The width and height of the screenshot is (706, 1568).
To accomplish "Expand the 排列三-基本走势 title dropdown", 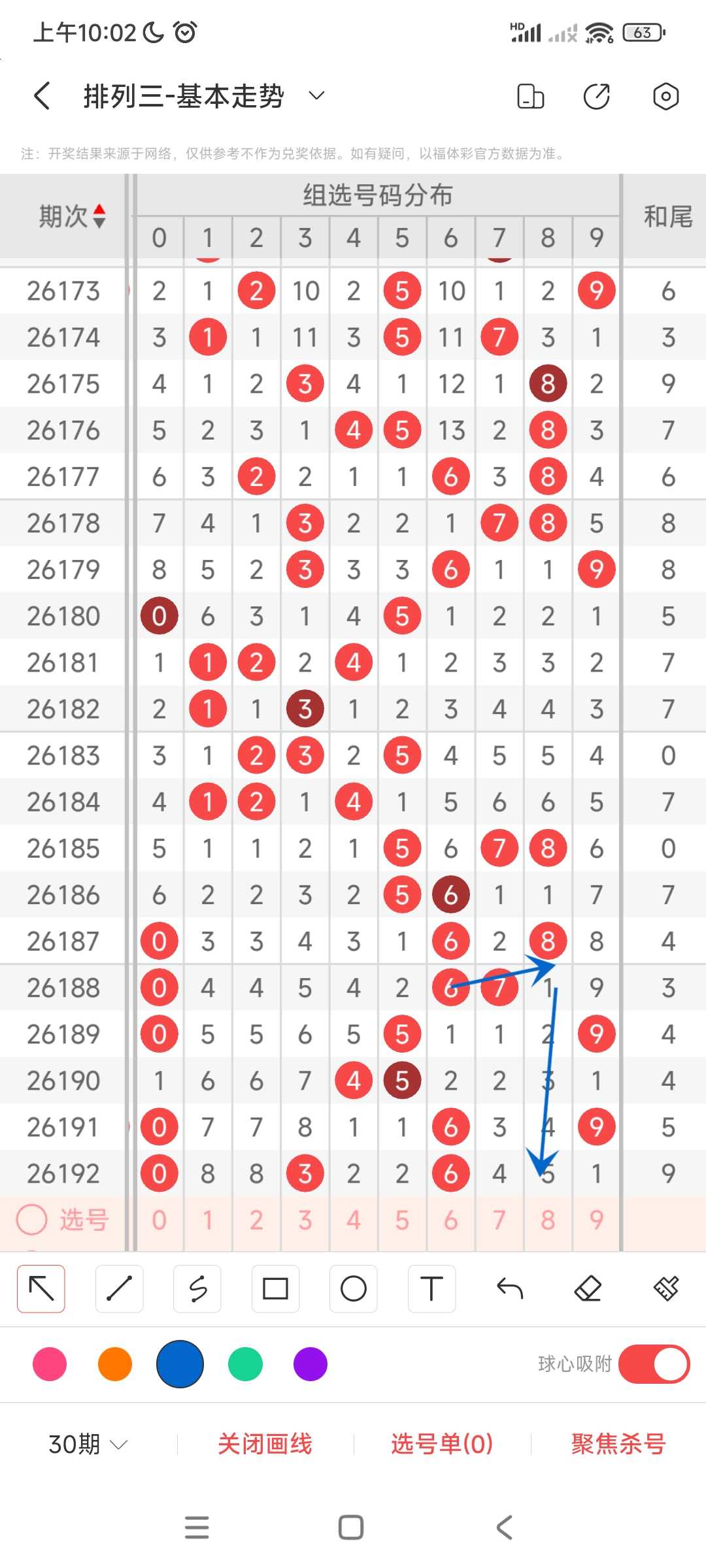I will pos(316,96).
